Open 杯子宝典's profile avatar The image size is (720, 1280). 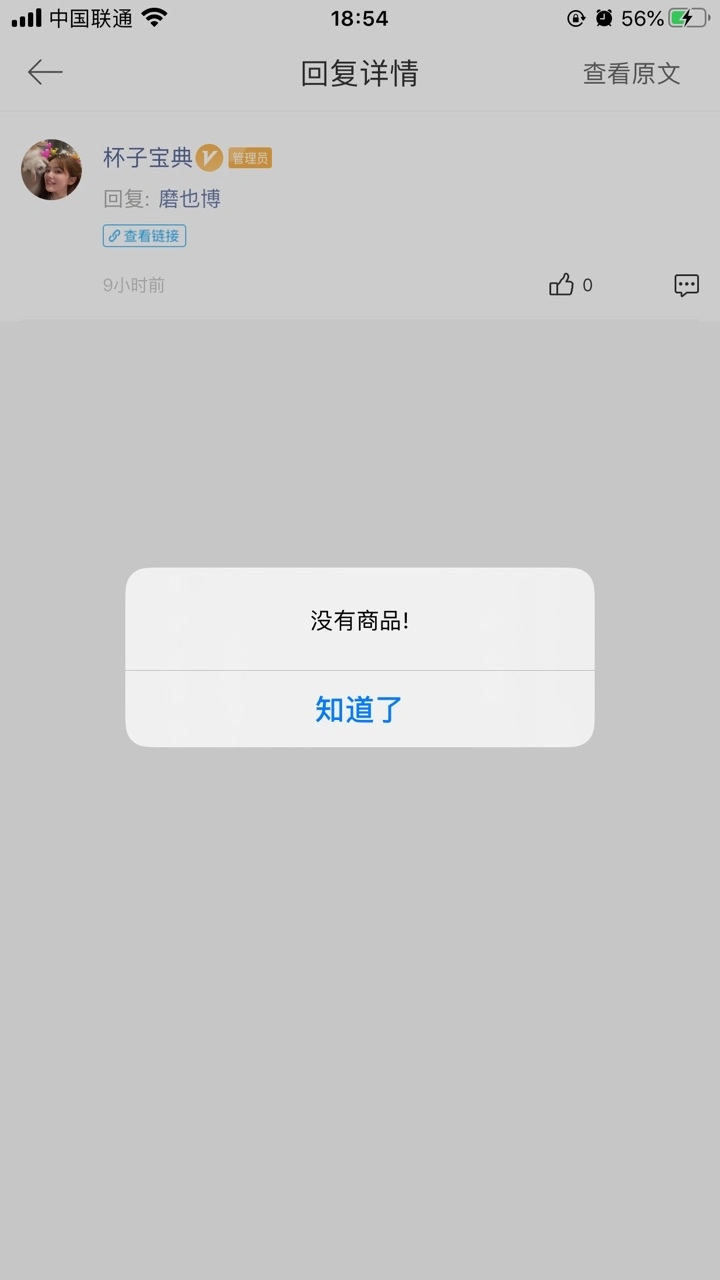click(x=52, y=170)
